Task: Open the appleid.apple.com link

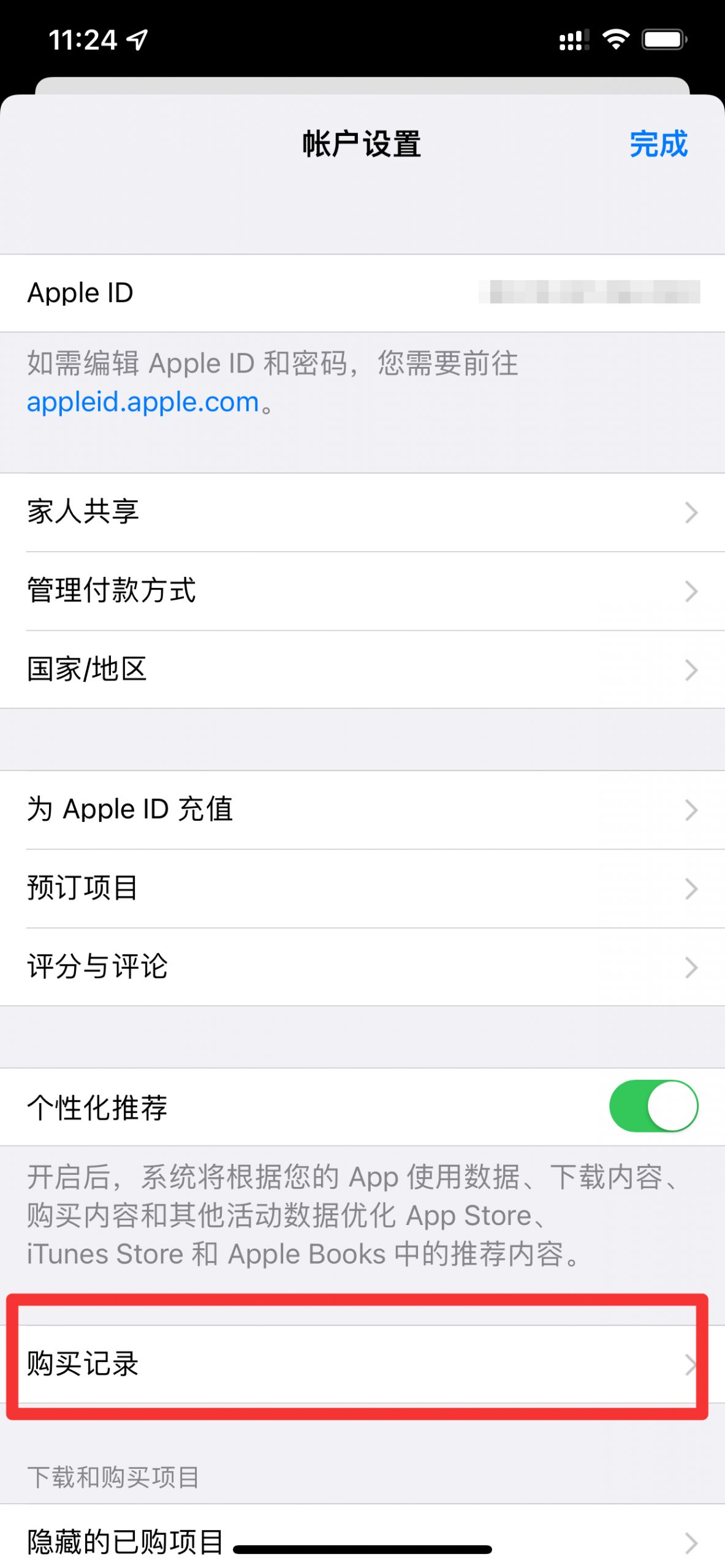Action: (x=143, y=402)
